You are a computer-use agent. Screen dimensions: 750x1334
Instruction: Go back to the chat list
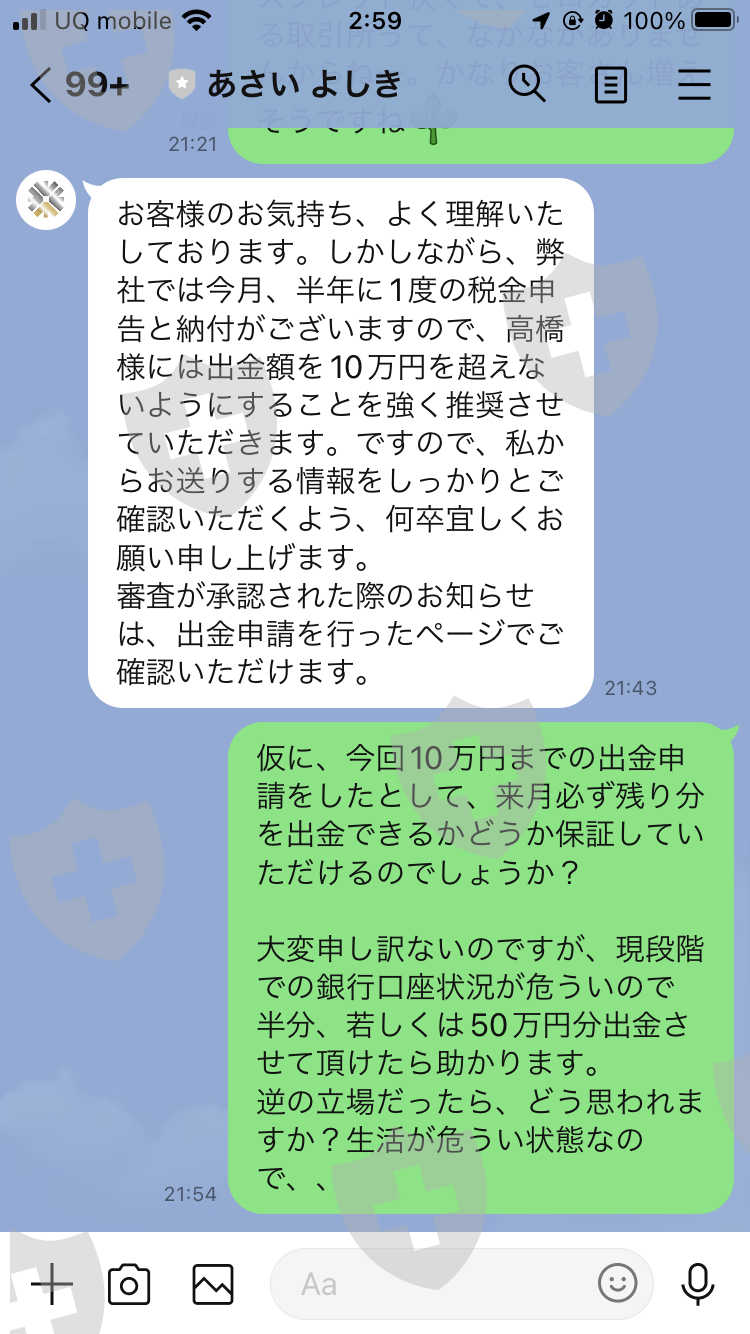tap(42, 86)
